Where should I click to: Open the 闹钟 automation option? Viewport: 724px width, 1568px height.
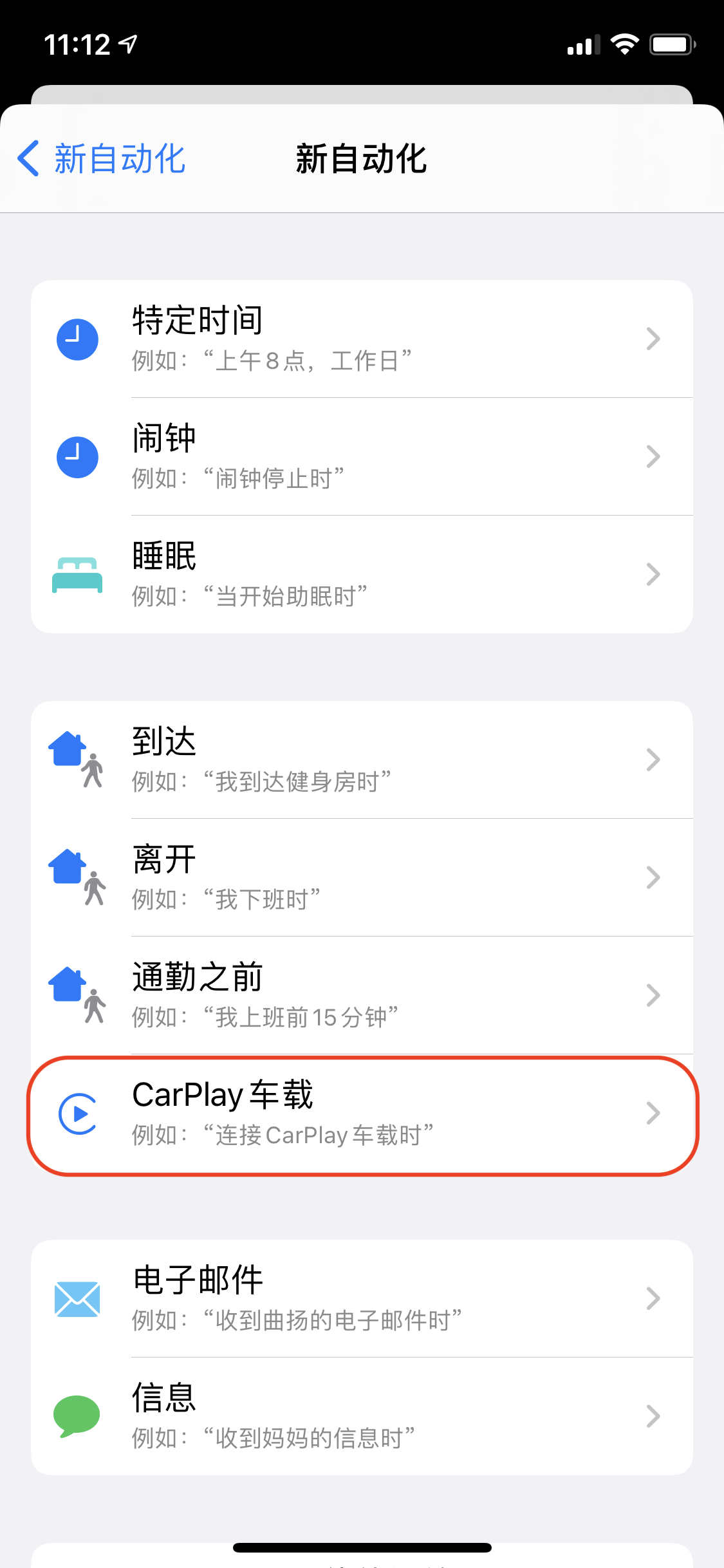pos(362,456)
